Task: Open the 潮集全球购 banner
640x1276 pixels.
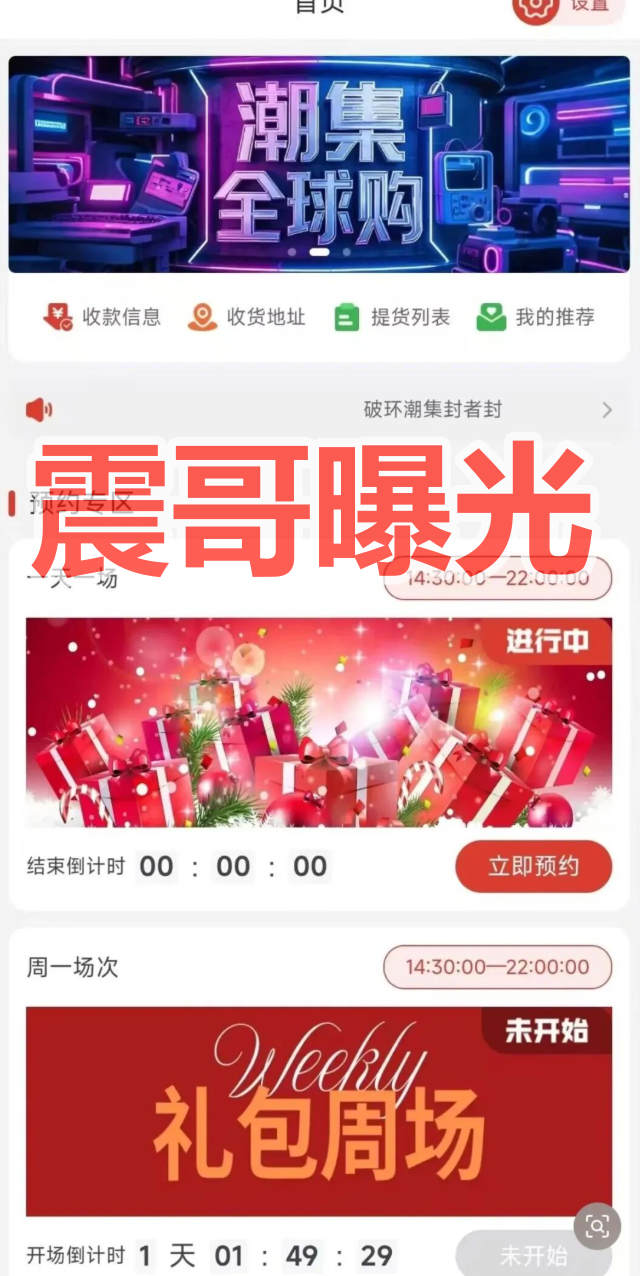Action: pos(319,164)
